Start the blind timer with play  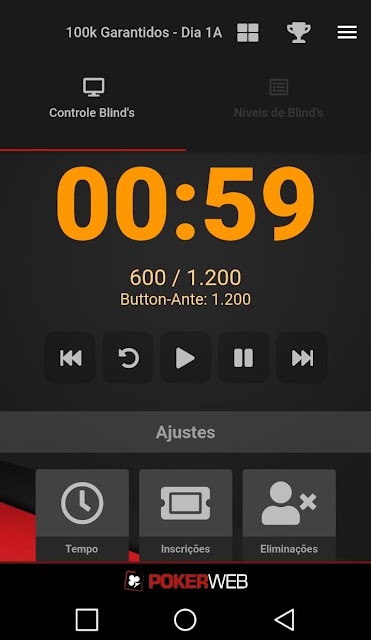click(186, 358)
